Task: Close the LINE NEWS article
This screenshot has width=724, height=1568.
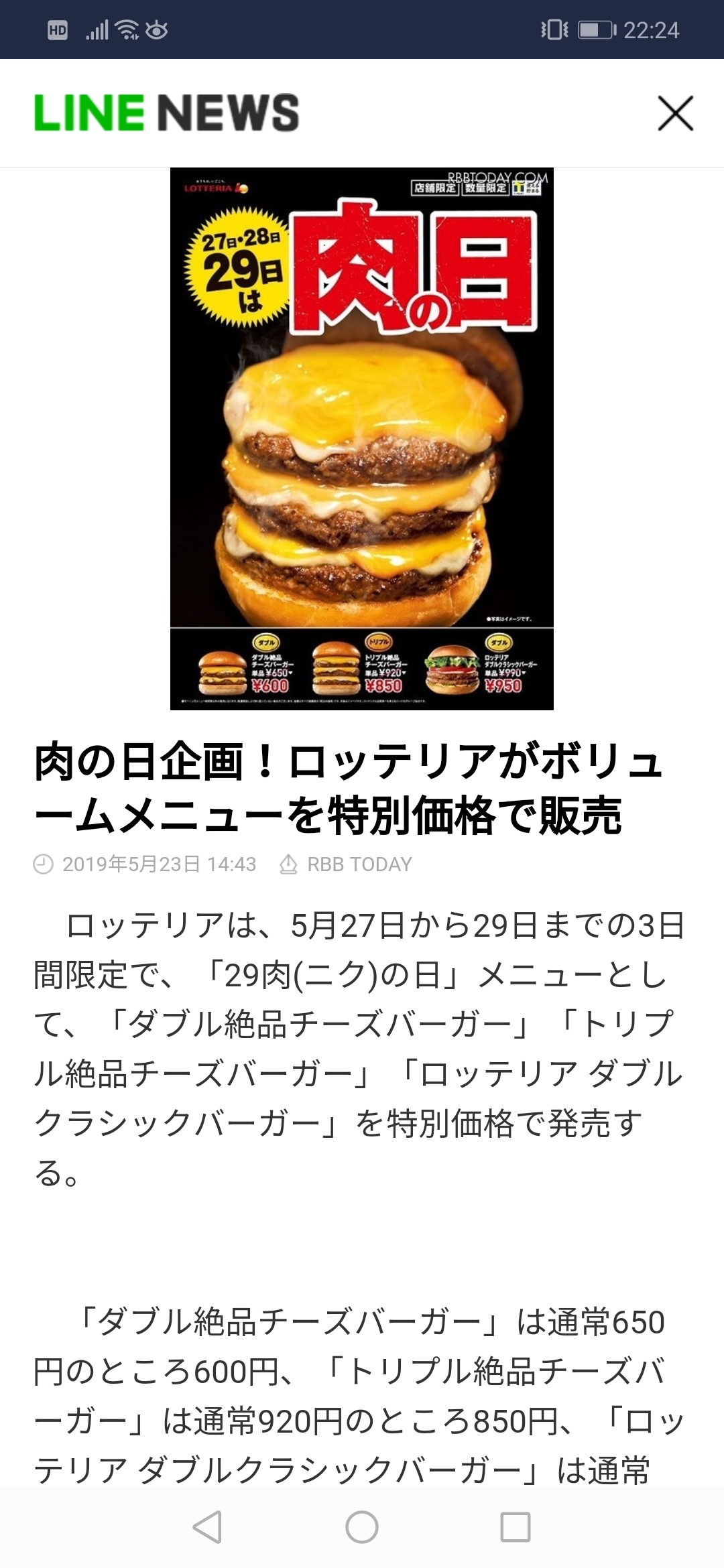Action: pyautogui.click(x=675, y=113)
